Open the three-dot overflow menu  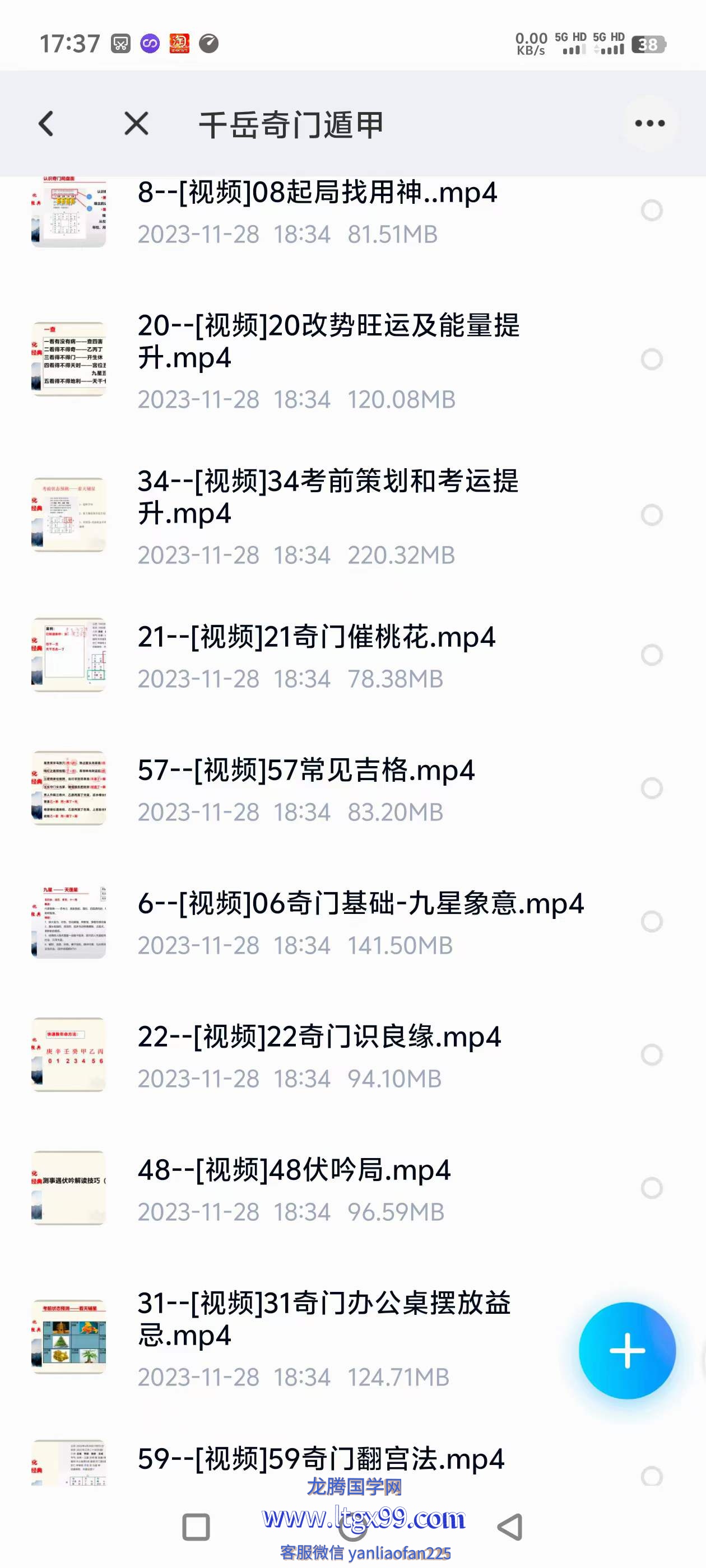(649, 124)
